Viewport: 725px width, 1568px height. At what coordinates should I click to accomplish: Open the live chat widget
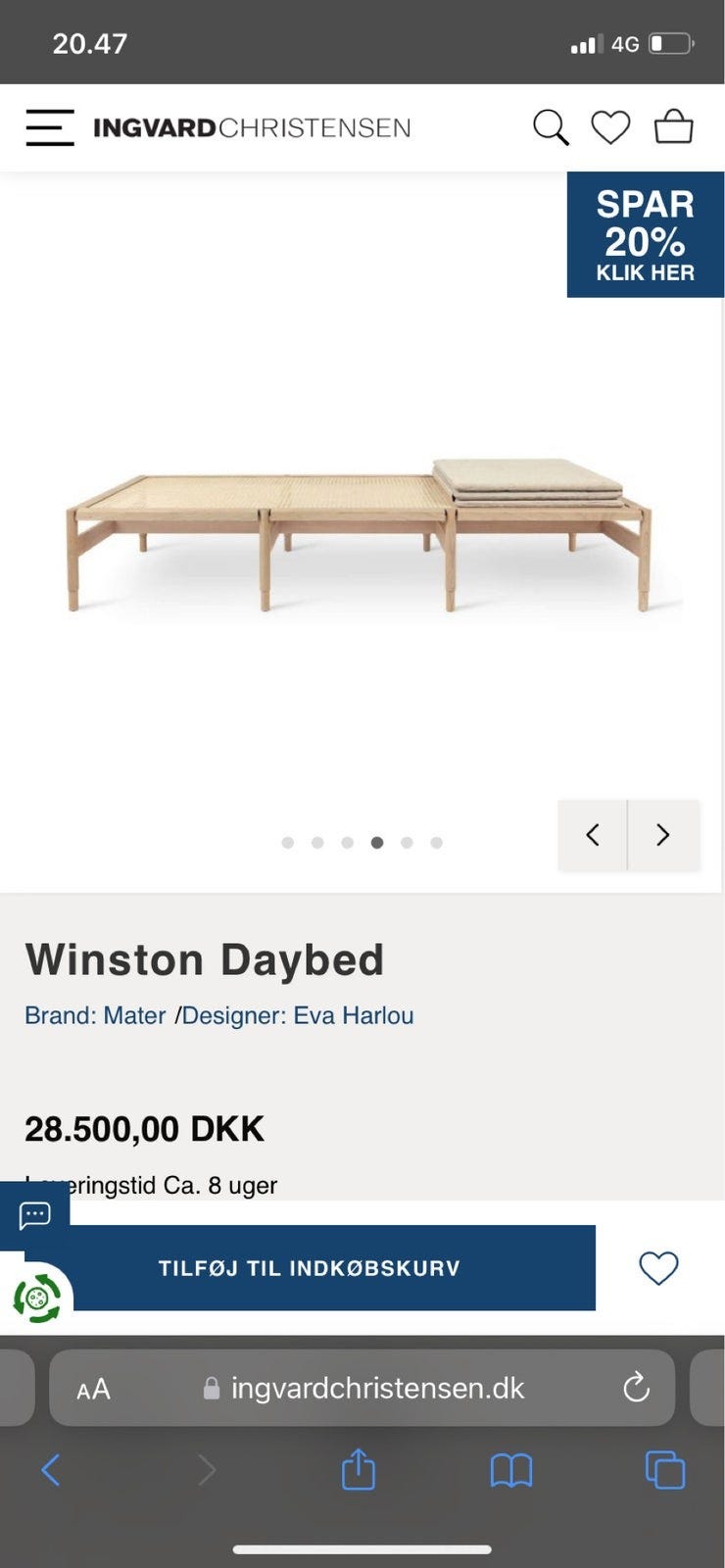(x=34, y=1216)
